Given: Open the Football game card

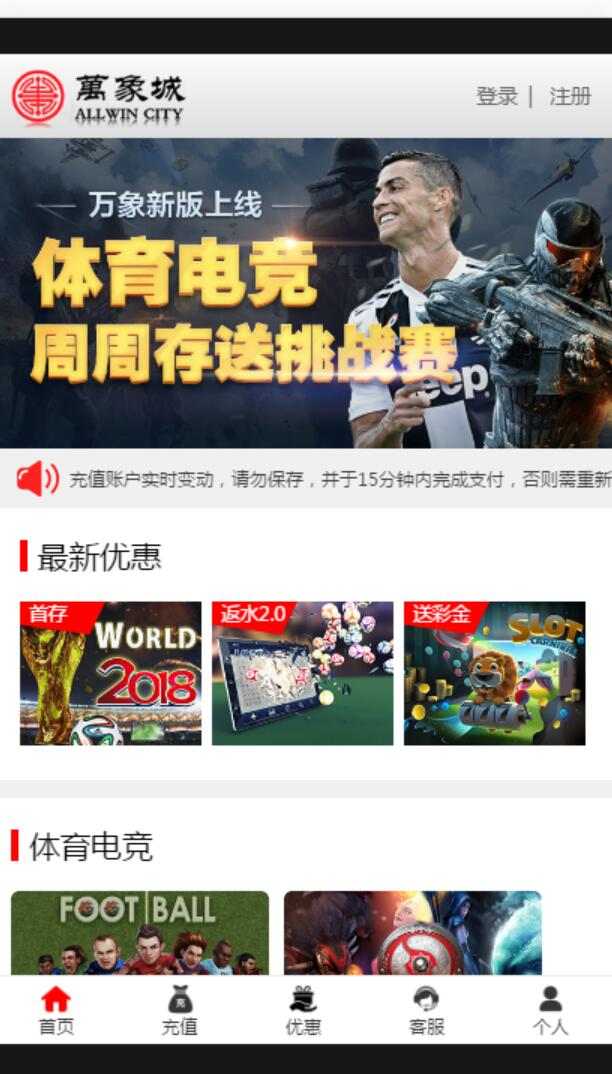Looking at the screenshot, I should pos(140,933).
